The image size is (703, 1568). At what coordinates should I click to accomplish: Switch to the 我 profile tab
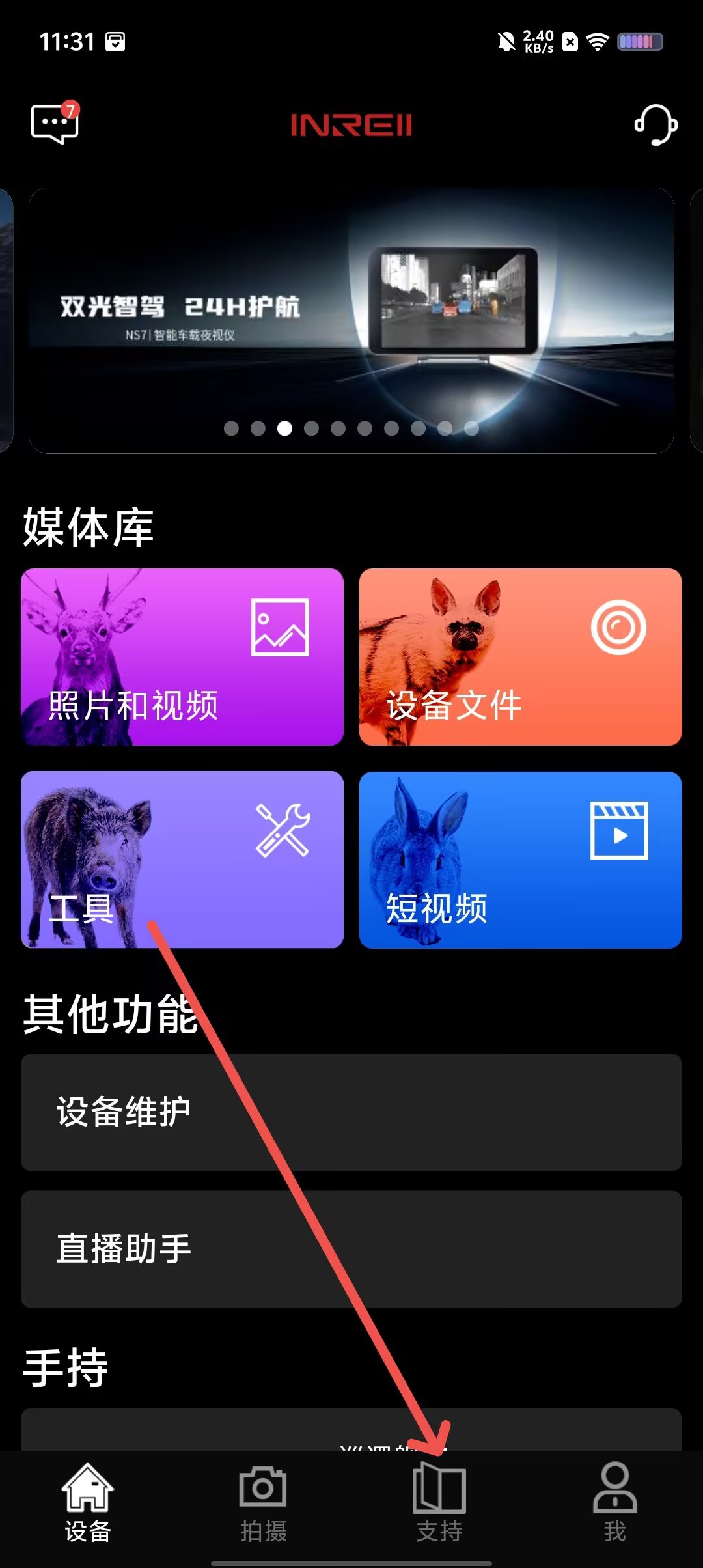tap(614, 1503)
